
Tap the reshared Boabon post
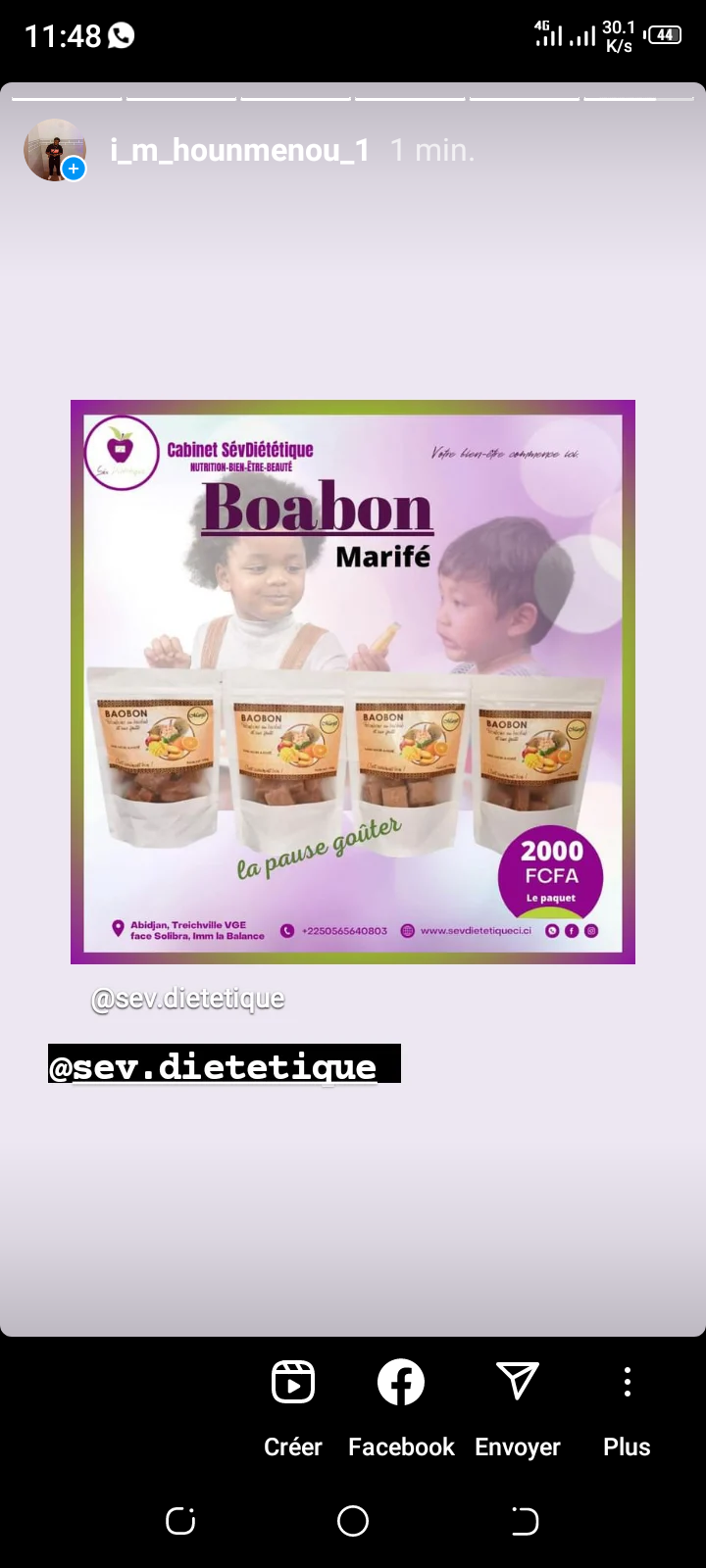click(353, 682)
